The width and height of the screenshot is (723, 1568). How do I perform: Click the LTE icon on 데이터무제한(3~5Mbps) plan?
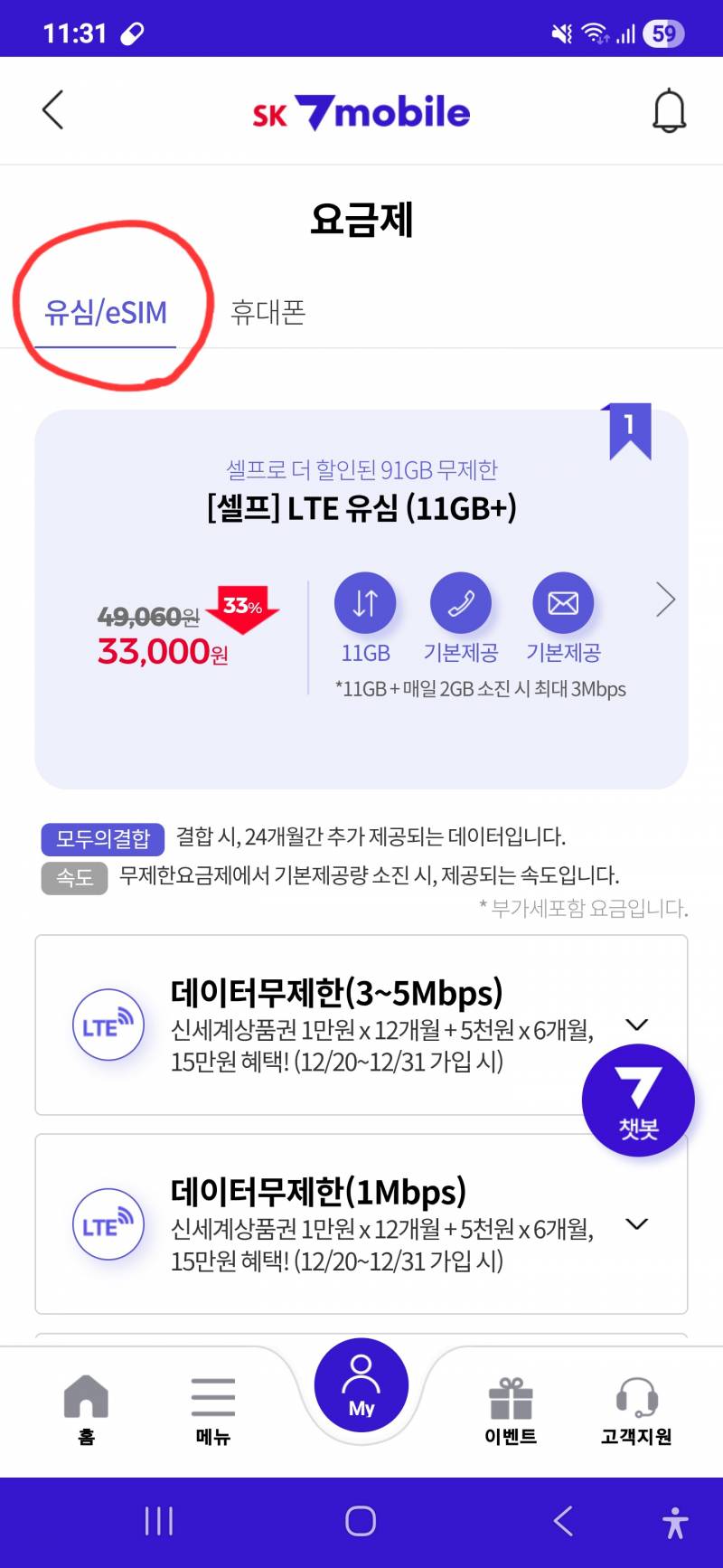tap(108, 1025)
